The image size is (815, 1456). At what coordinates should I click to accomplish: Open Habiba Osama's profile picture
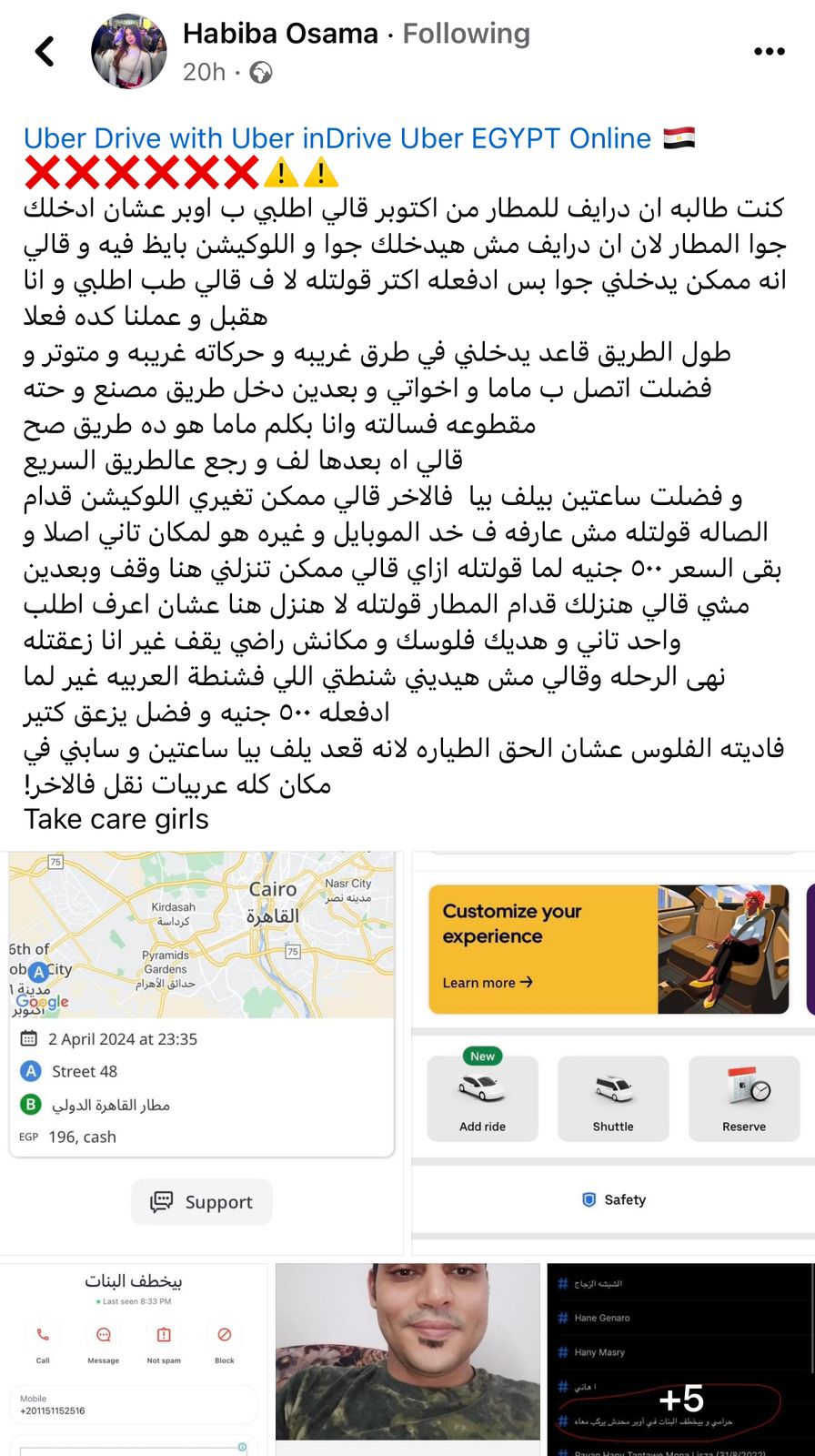point(129,52)
